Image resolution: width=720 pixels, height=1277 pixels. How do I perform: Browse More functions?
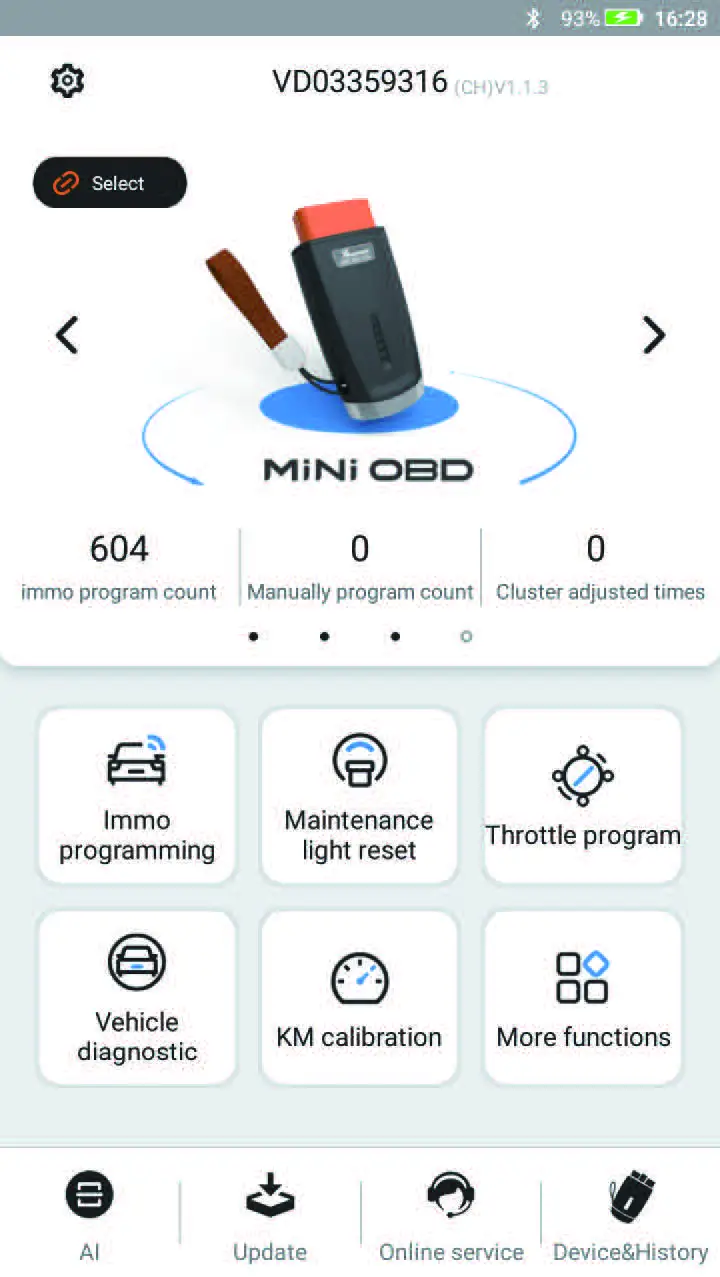coord(582,997)
